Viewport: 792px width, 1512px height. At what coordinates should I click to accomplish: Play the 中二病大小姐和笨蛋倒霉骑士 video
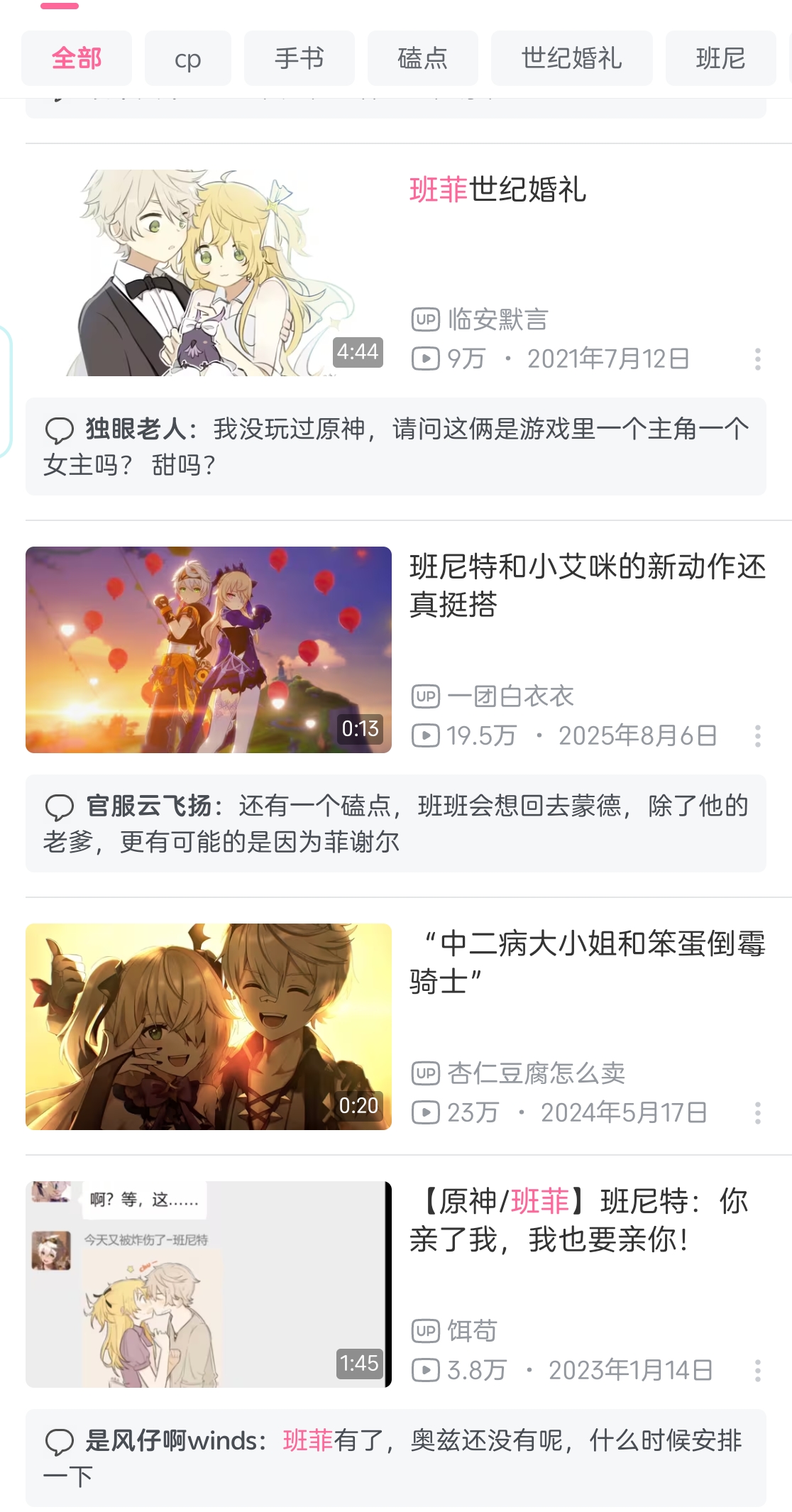click(209, 1026)
